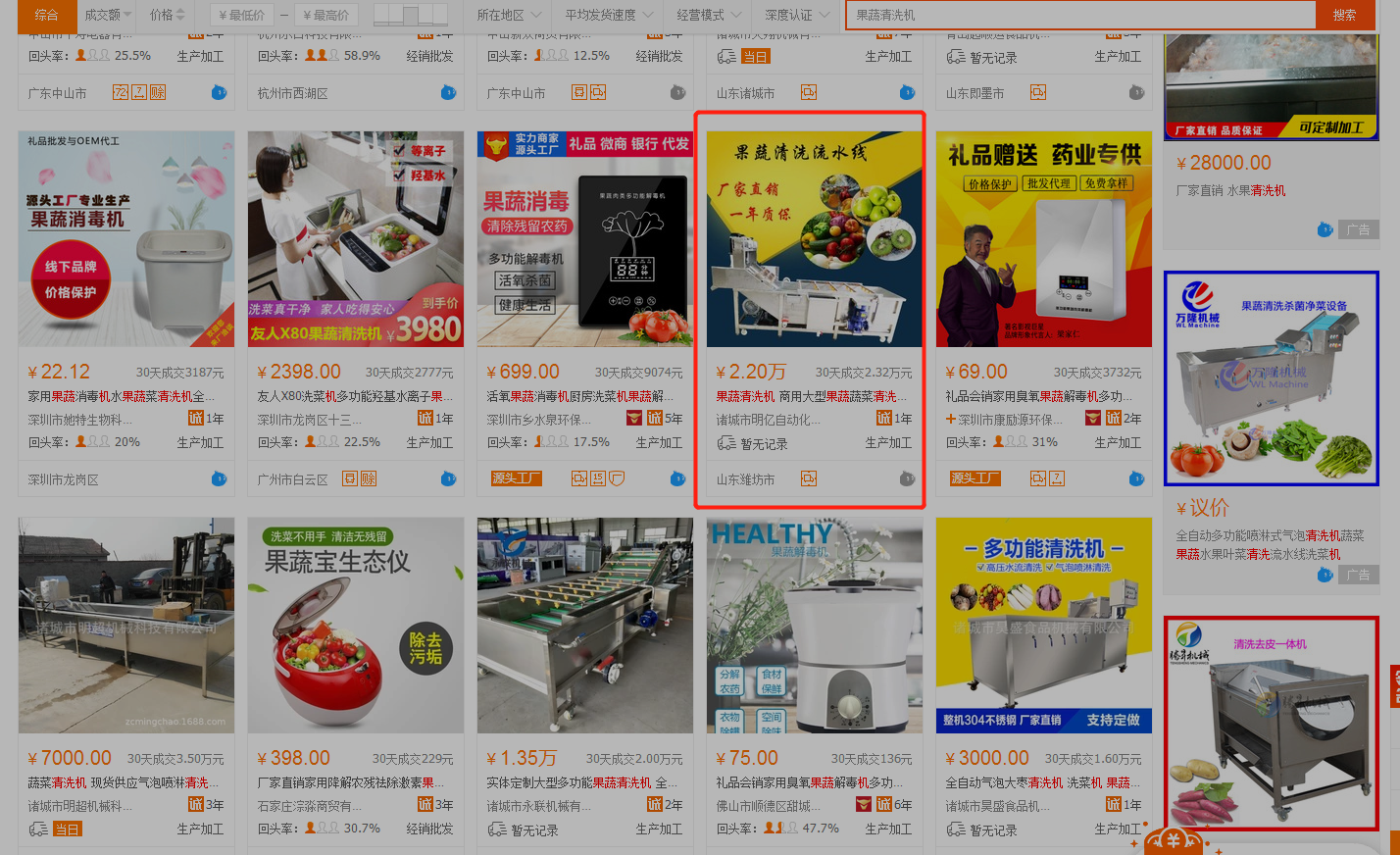Expand the 平均发货速度 filter

pyautogui.click(x=608, y=15)
